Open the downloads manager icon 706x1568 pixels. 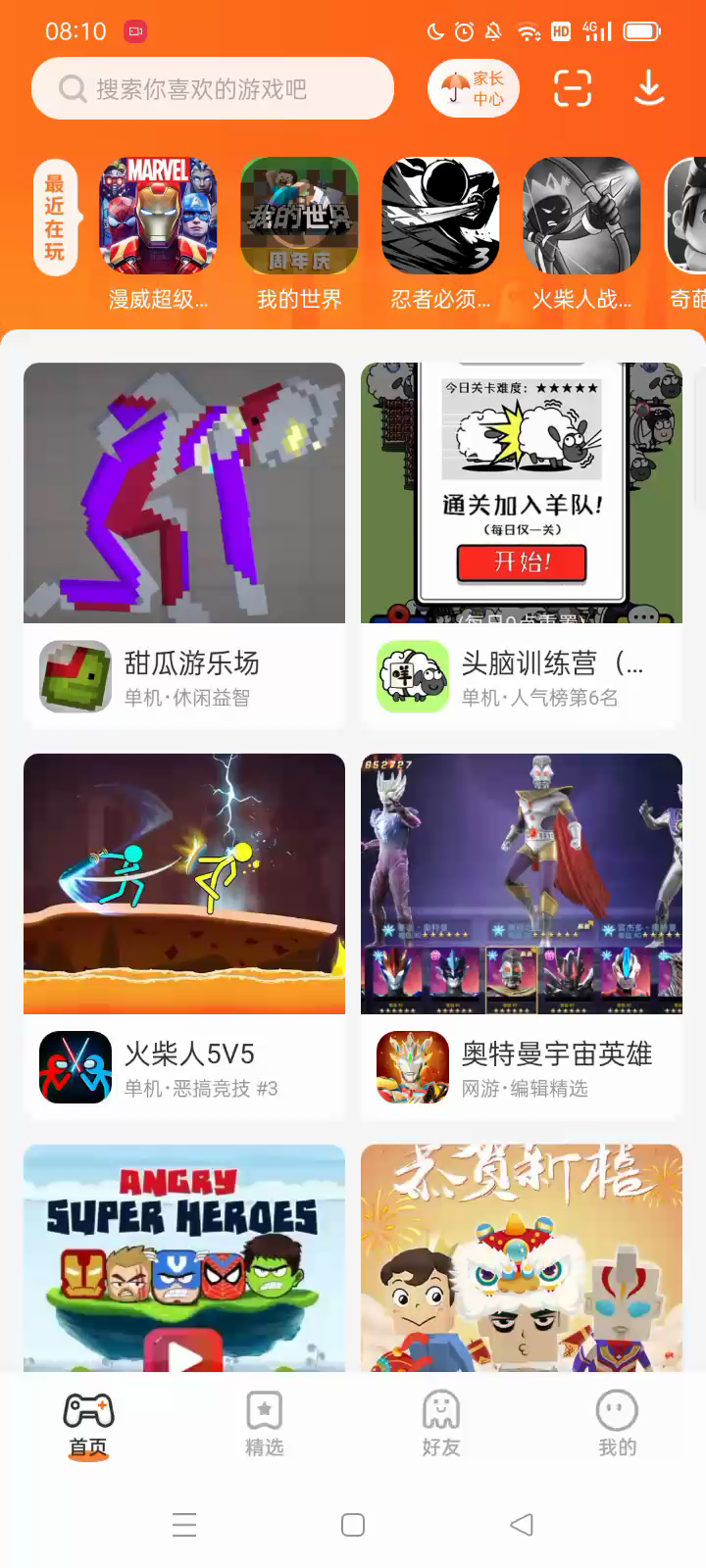click(648, 89)
